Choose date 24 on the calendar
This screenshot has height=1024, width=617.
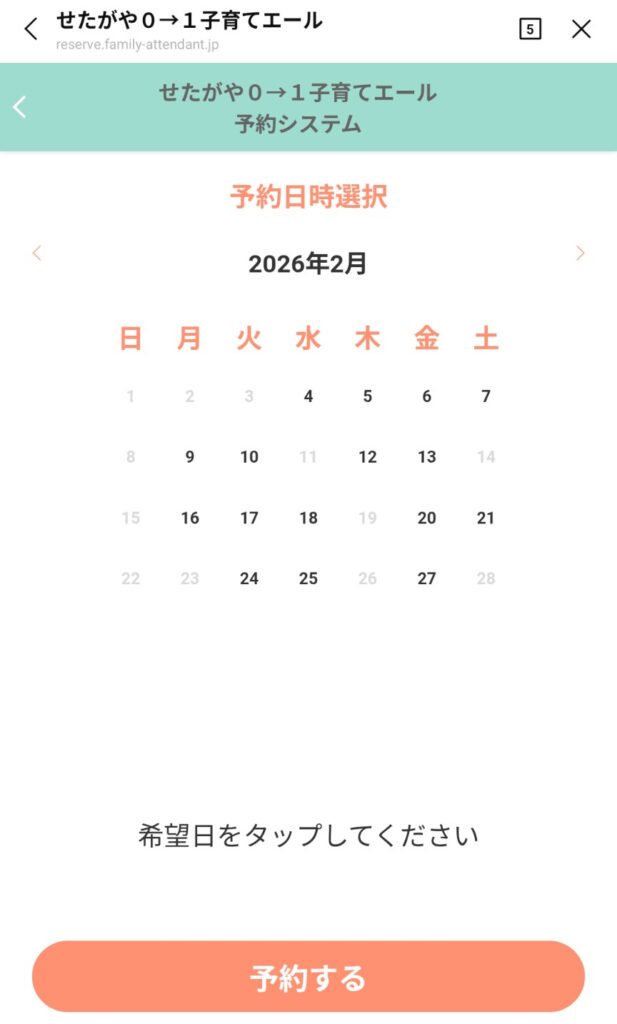click(249, 578)
